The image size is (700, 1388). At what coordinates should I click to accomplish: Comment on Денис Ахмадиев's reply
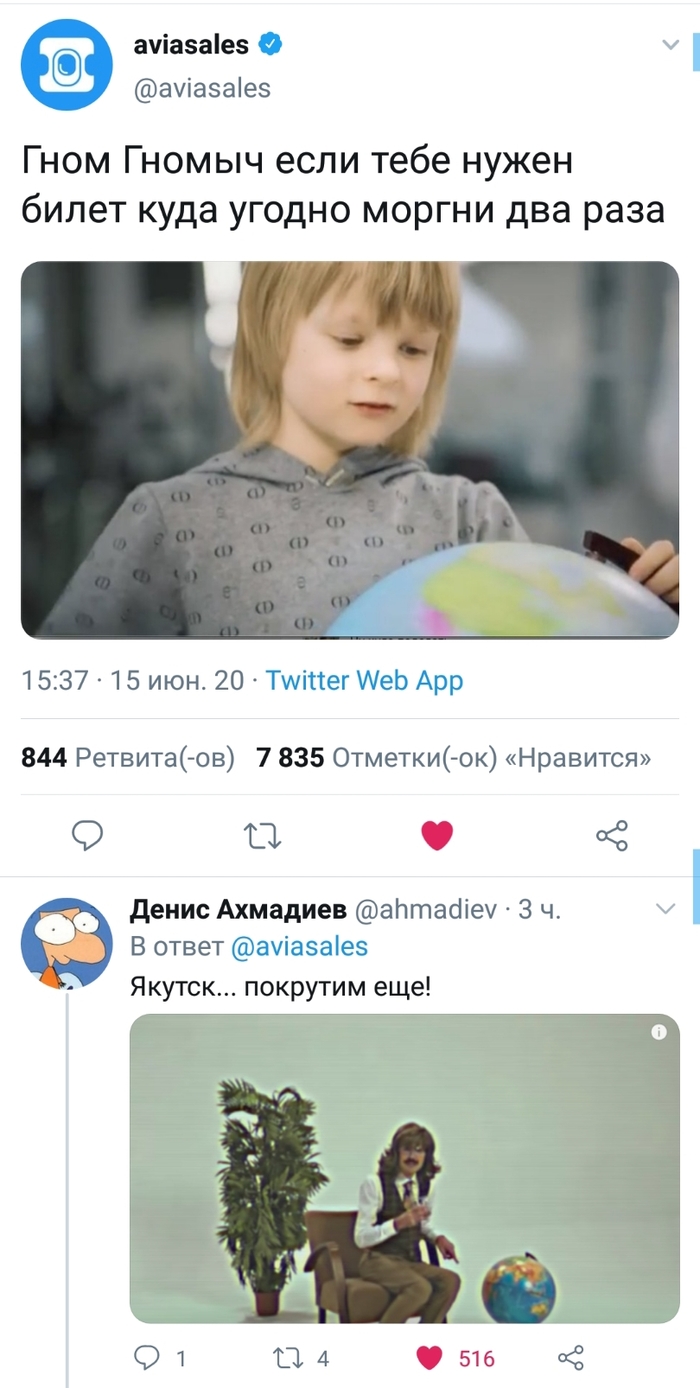[x=148, y=1357]
